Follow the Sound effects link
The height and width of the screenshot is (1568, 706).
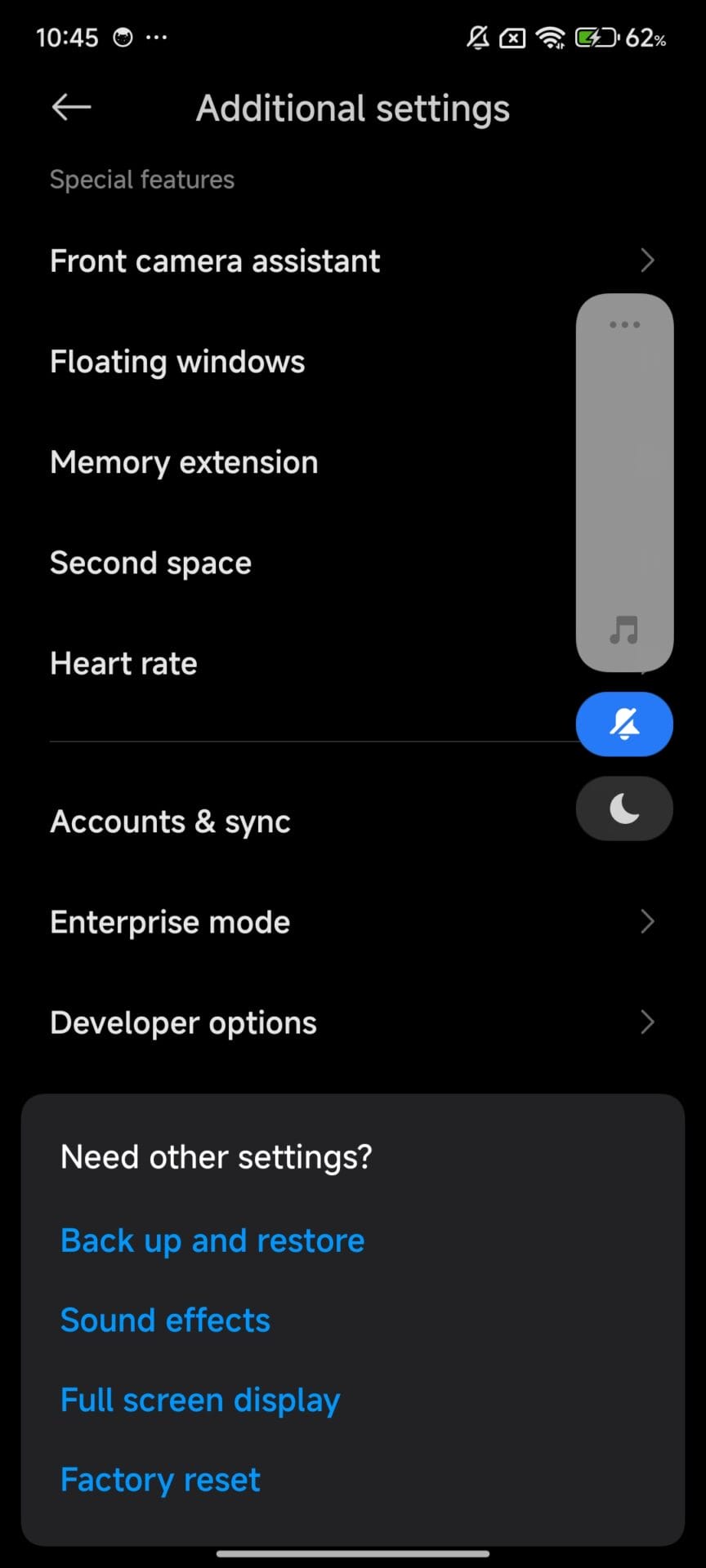[165, 1321]
